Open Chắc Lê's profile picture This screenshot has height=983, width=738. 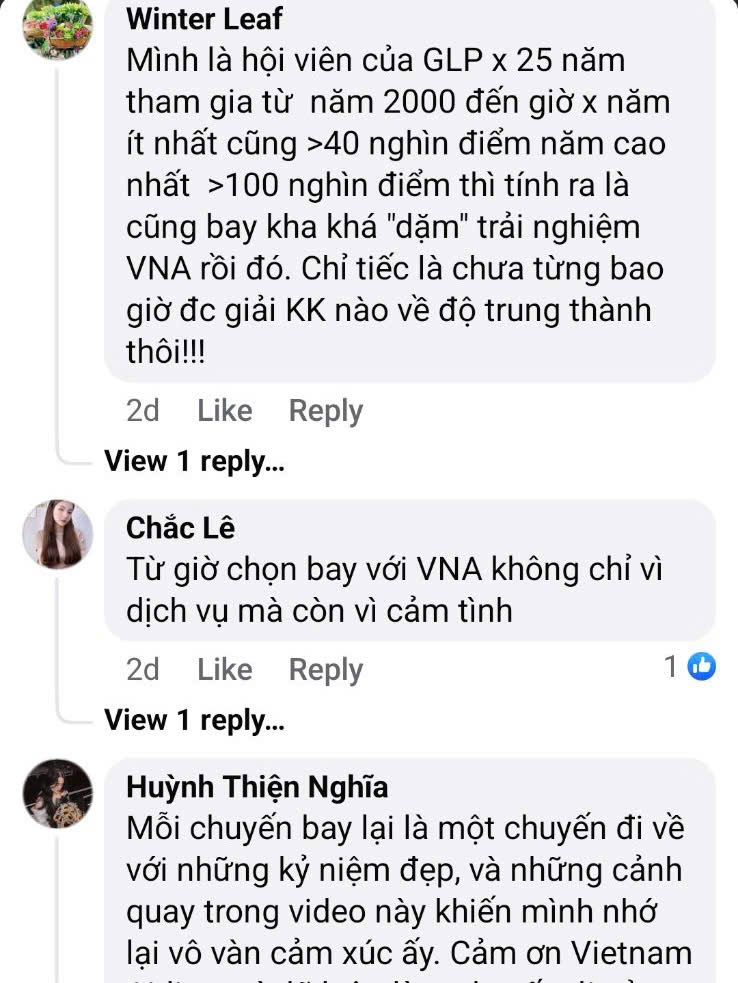(x=57, y=535)
